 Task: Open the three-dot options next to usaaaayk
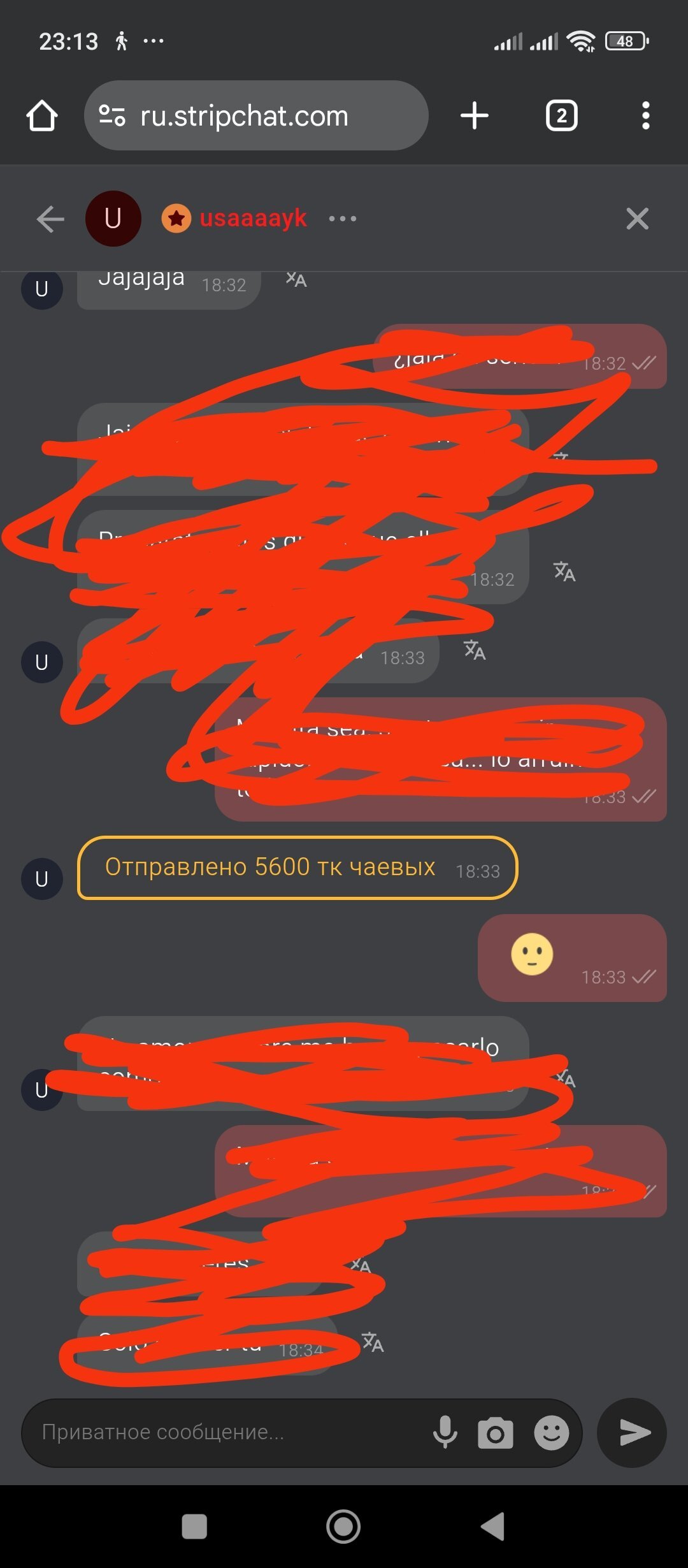point(343,219)
